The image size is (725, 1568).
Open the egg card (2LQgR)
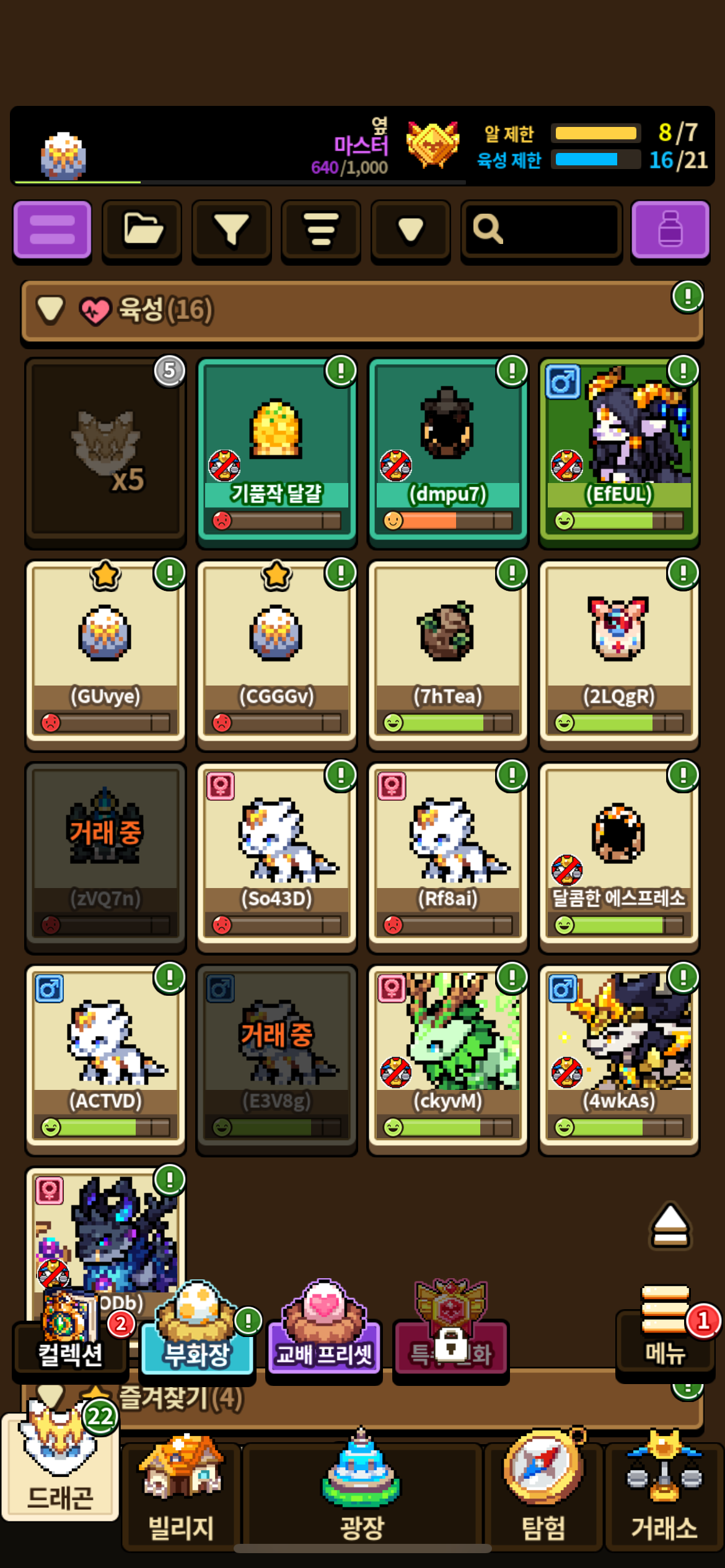coord(619,654)
